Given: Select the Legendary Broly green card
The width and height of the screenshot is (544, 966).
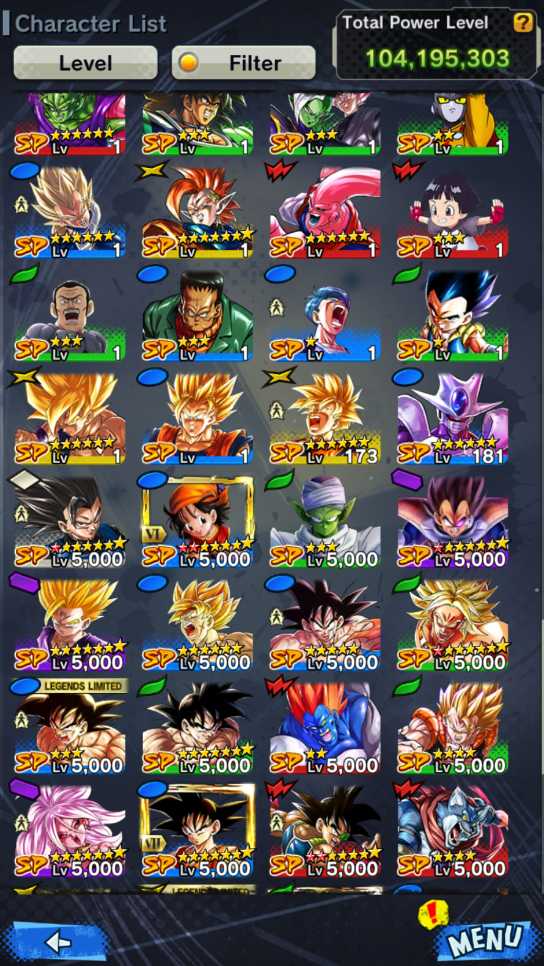Looking at the screenshot, I should pos(453,624).
